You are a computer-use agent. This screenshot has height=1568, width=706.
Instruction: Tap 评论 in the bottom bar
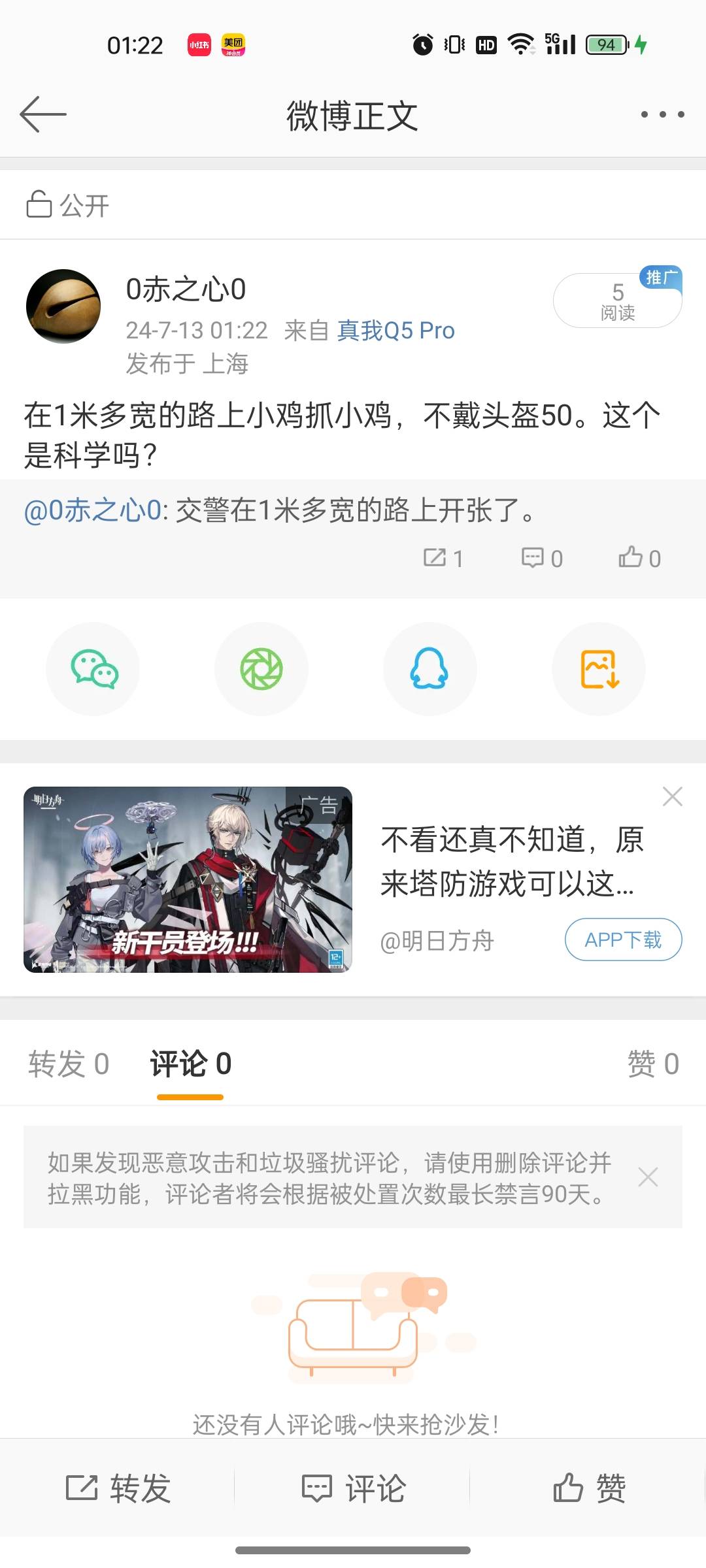coord(353,1489)
